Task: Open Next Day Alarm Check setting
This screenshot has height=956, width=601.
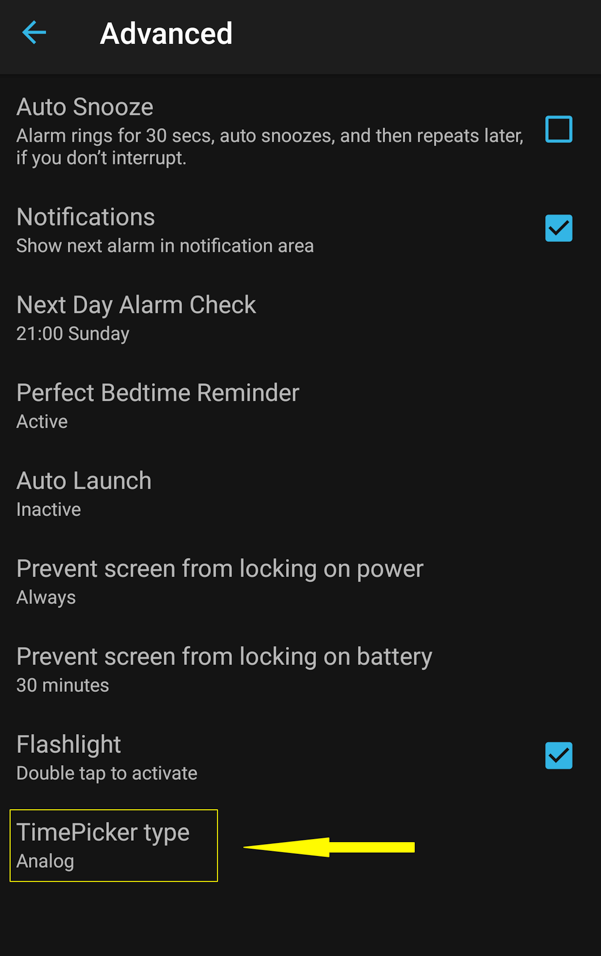Action: [x=136, y=318]
